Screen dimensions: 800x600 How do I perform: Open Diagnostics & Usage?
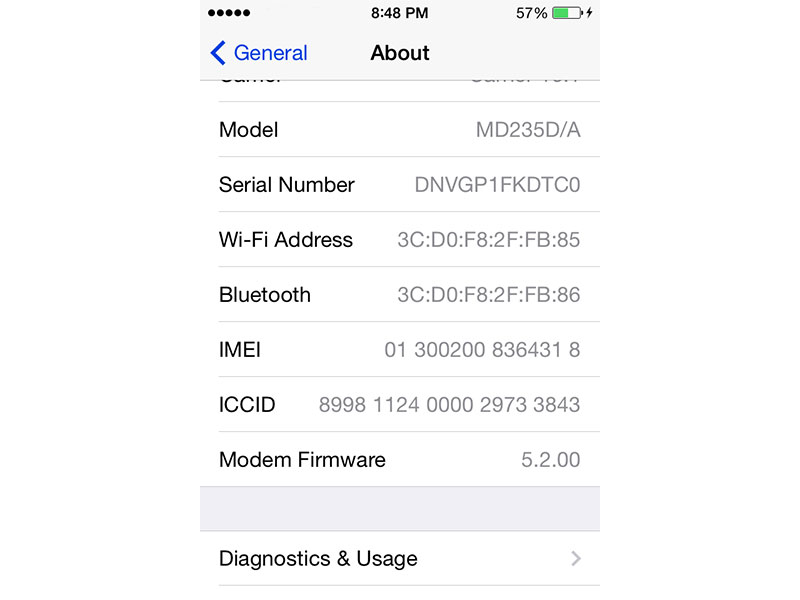[400, 558]
